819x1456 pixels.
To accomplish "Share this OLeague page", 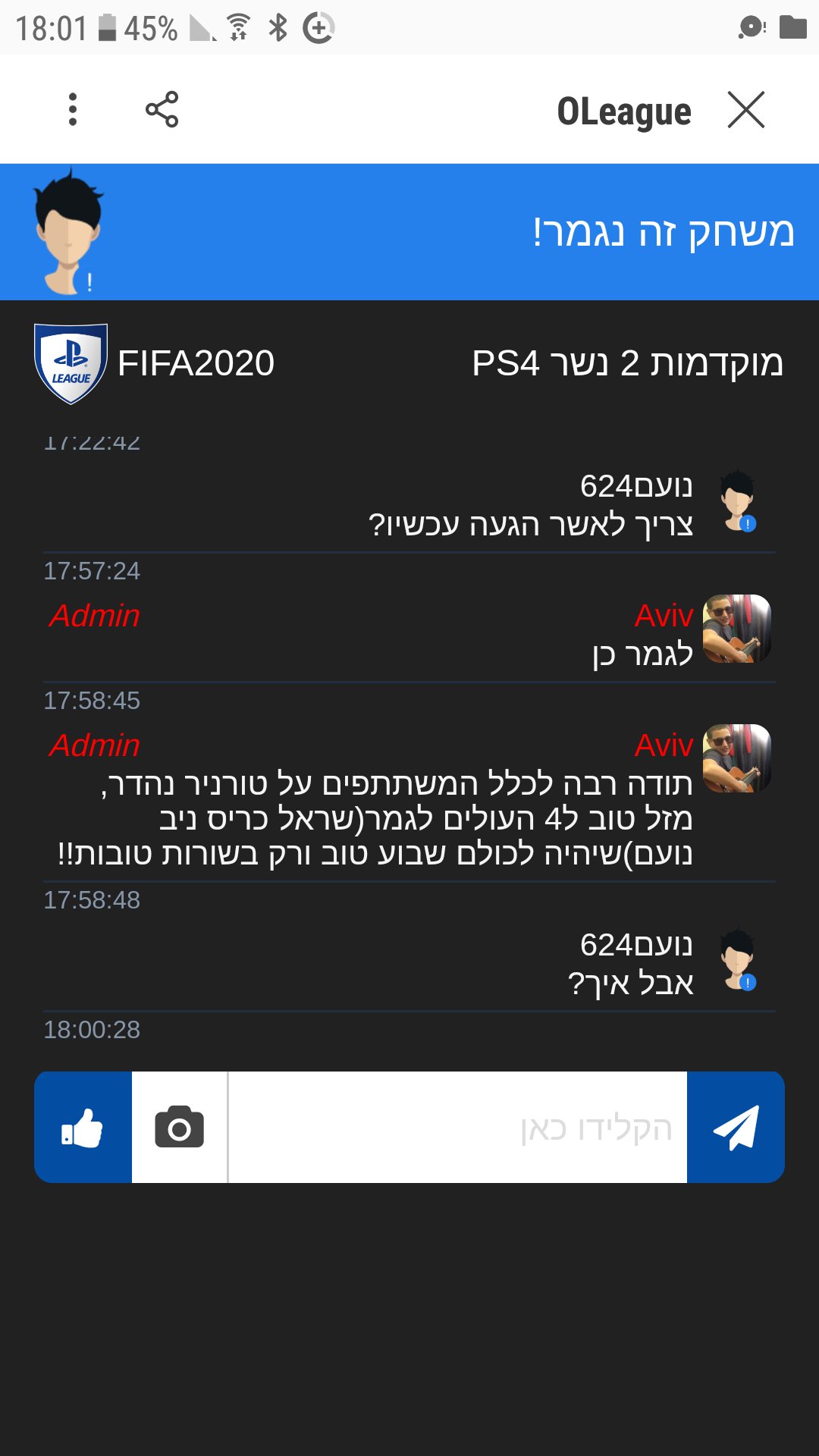I will coord(162,109).
